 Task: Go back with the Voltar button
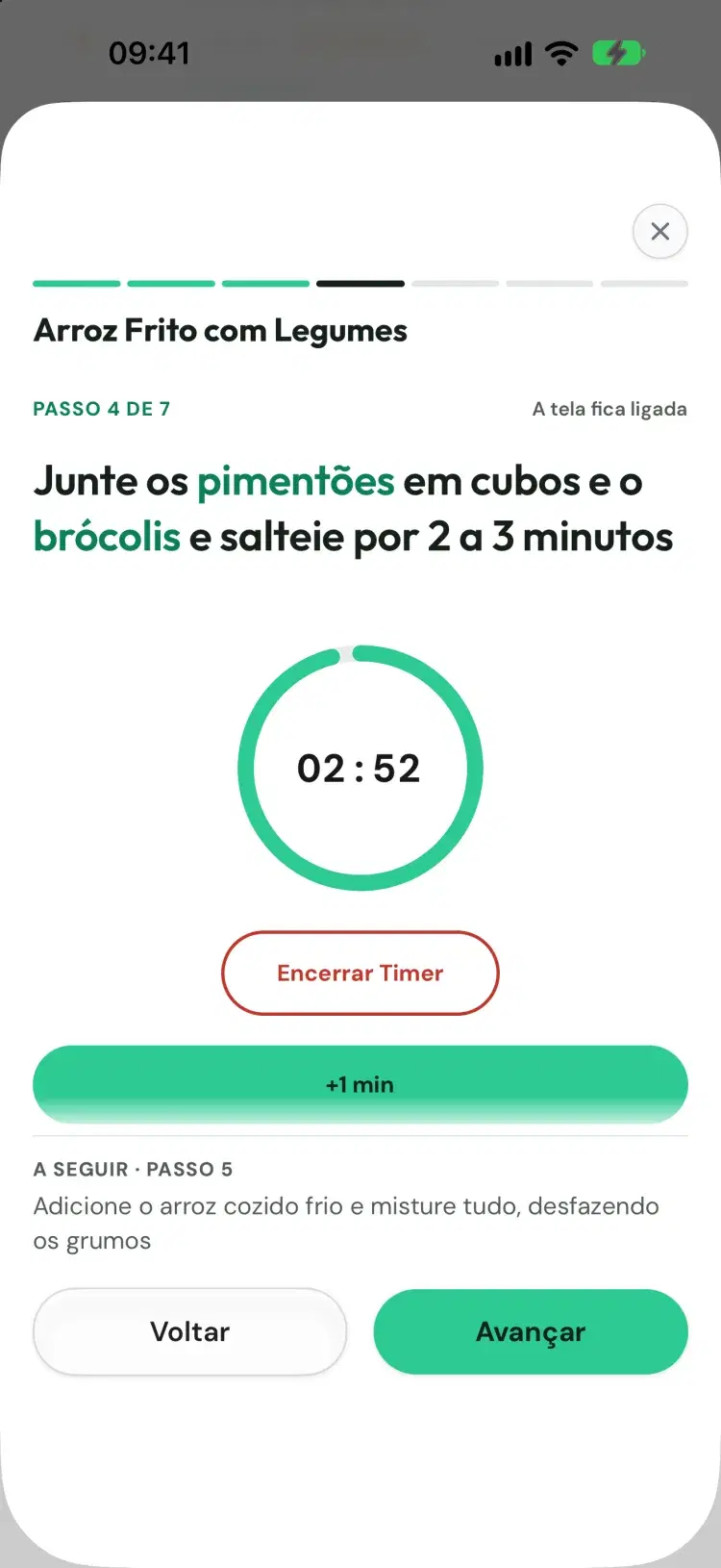190,1331
